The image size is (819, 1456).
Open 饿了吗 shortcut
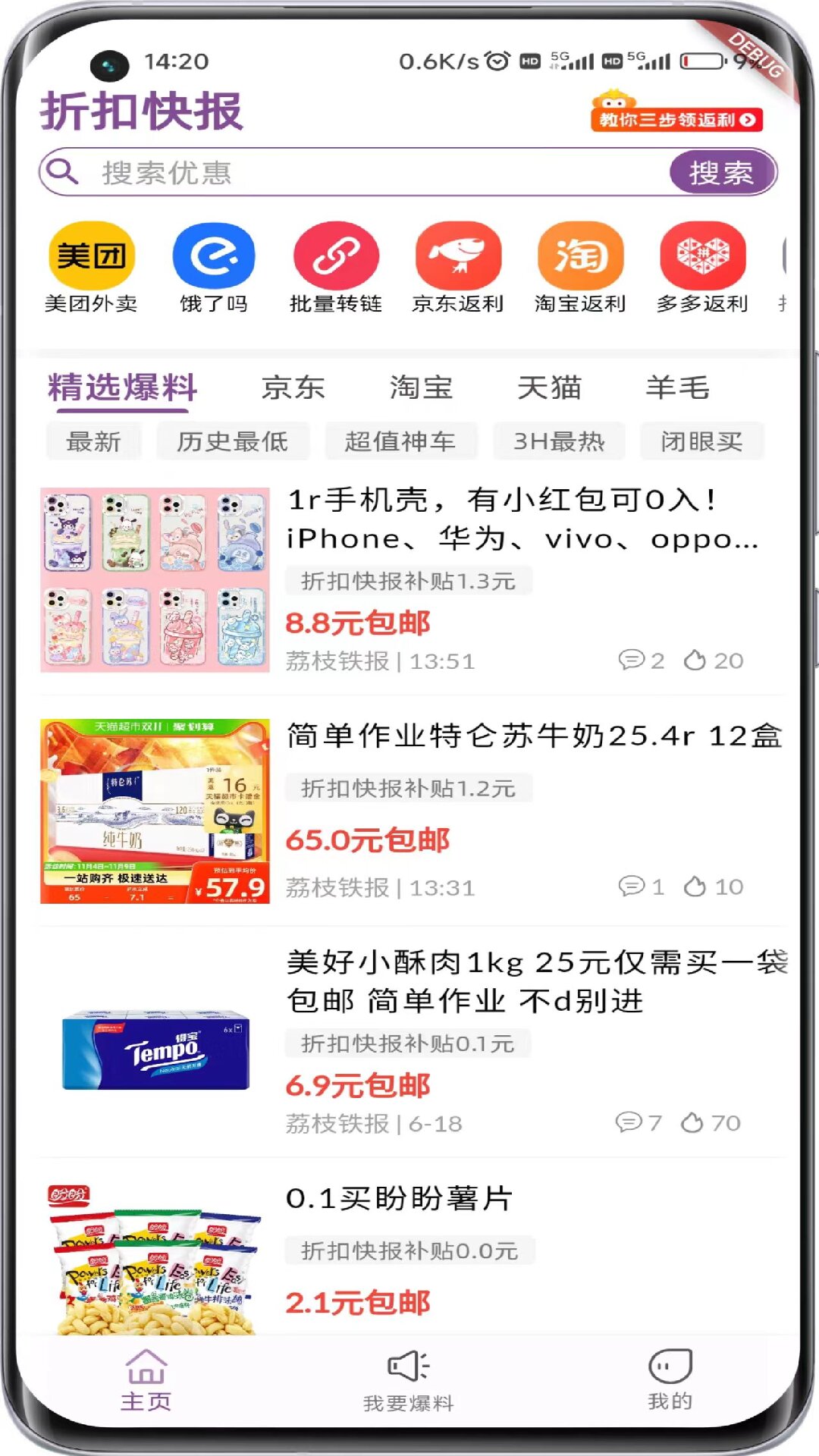[214, 267]
